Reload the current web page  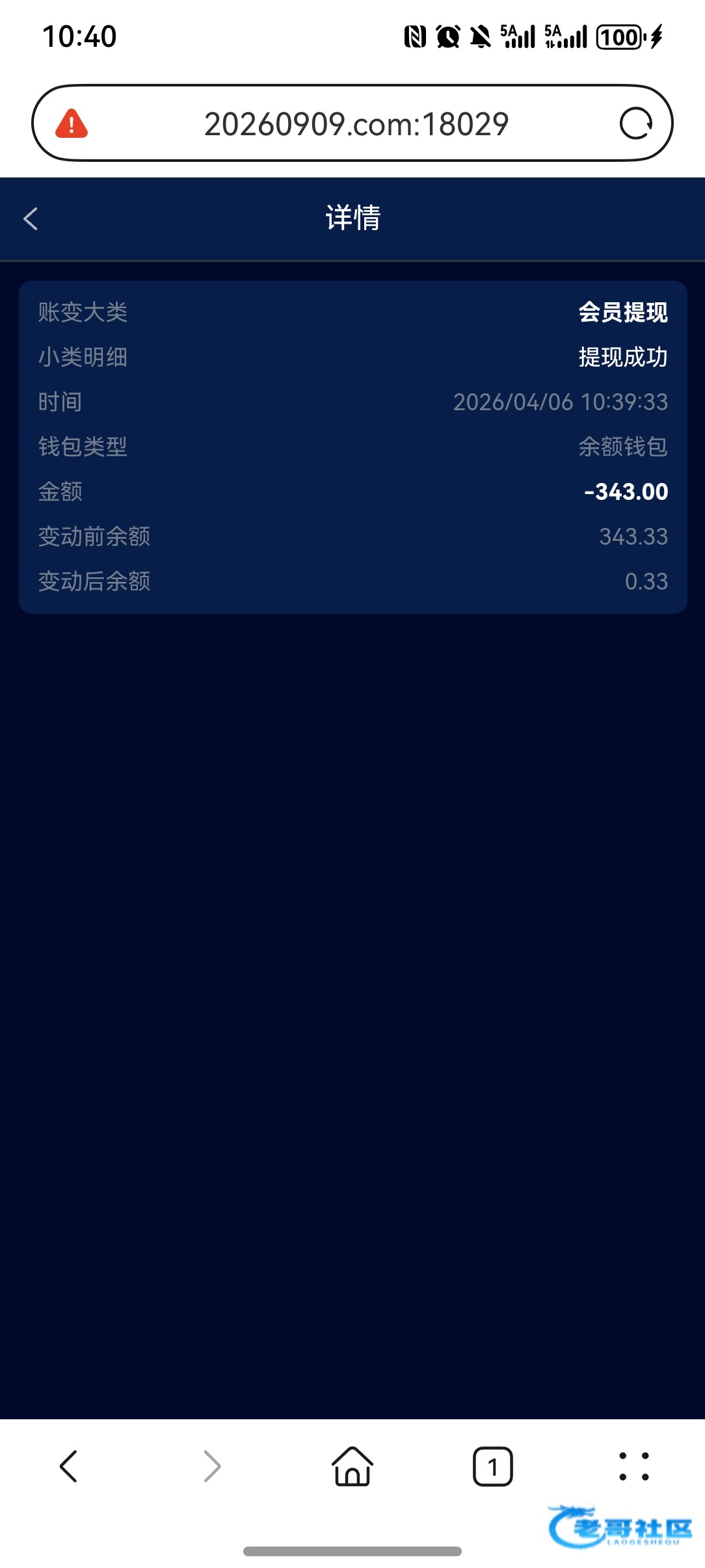tap(635, 124)
